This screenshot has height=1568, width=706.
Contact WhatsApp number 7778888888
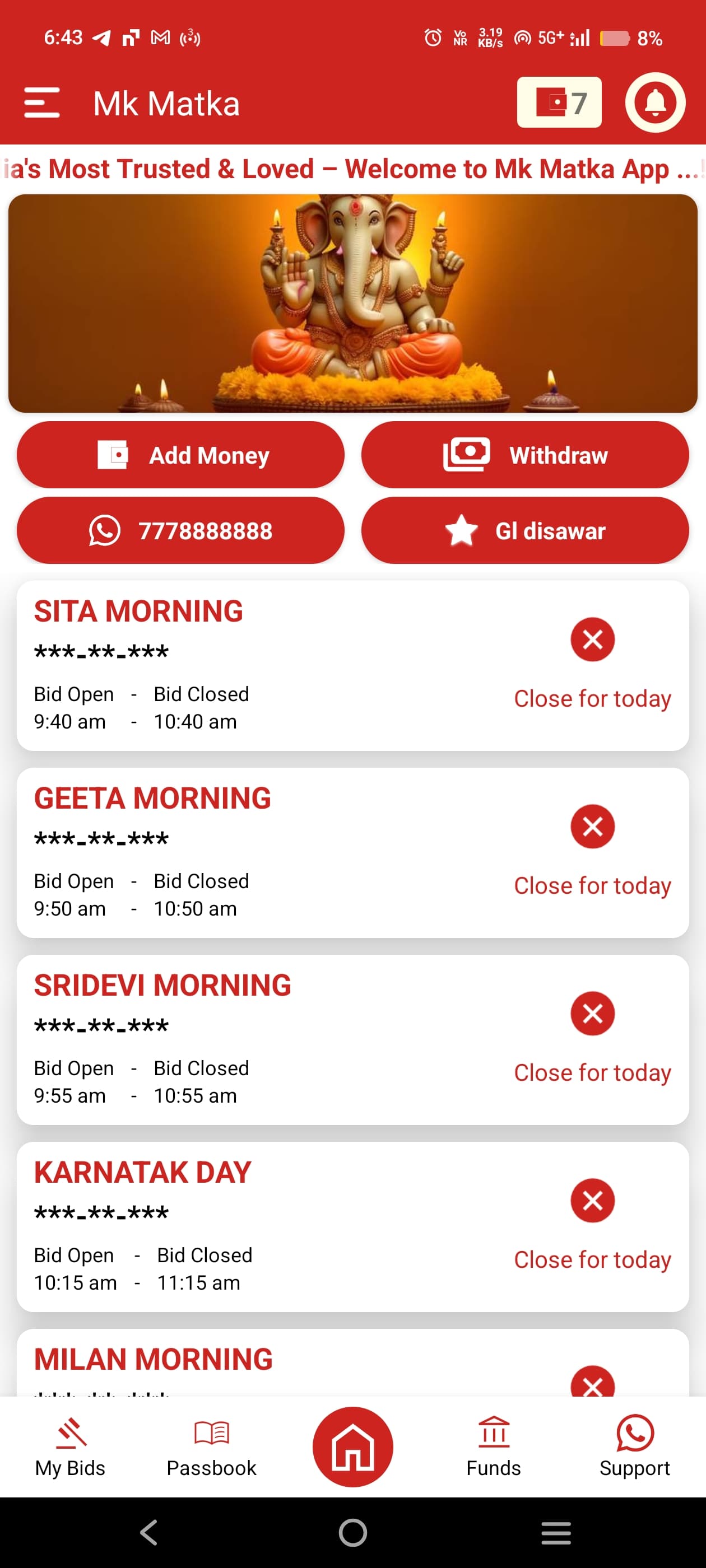tap(180, 530)
